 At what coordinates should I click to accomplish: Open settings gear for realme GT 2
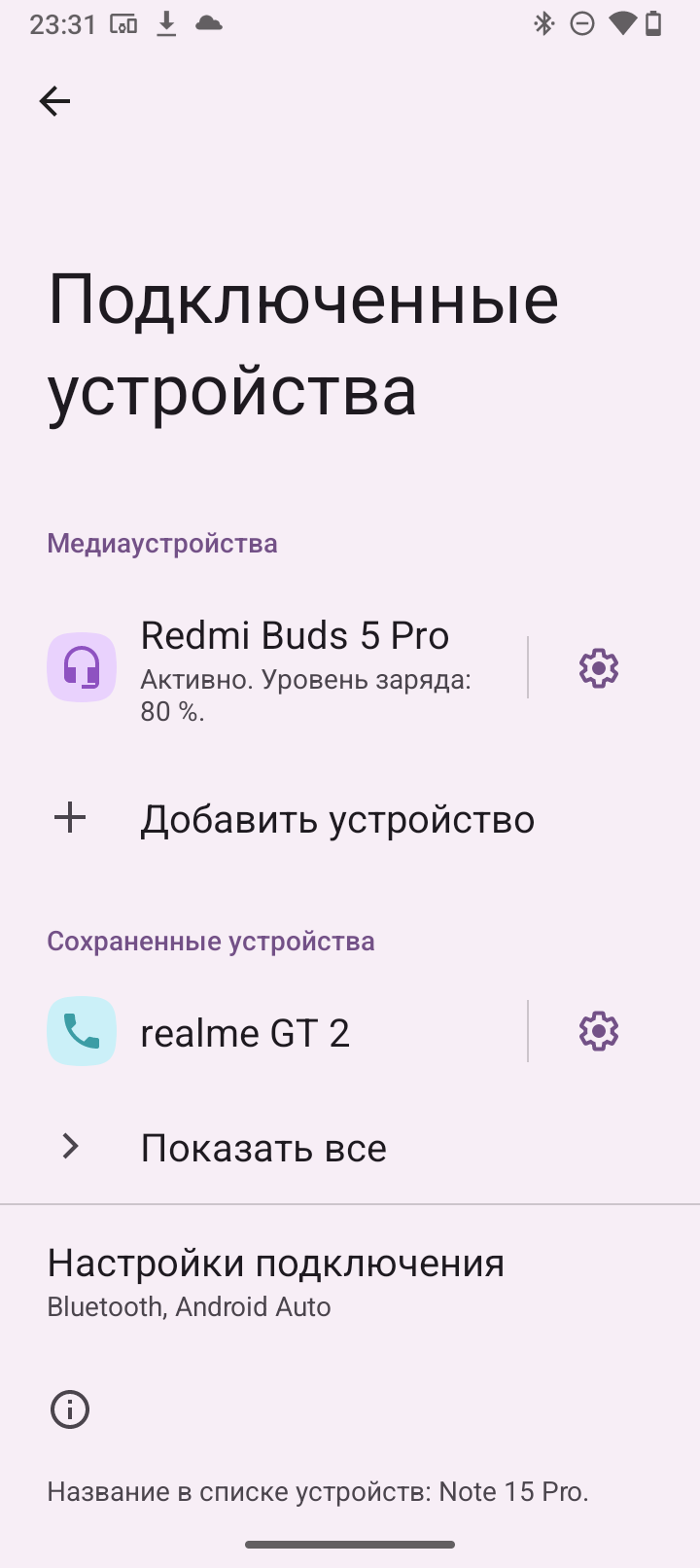[x=598, y=1031]
